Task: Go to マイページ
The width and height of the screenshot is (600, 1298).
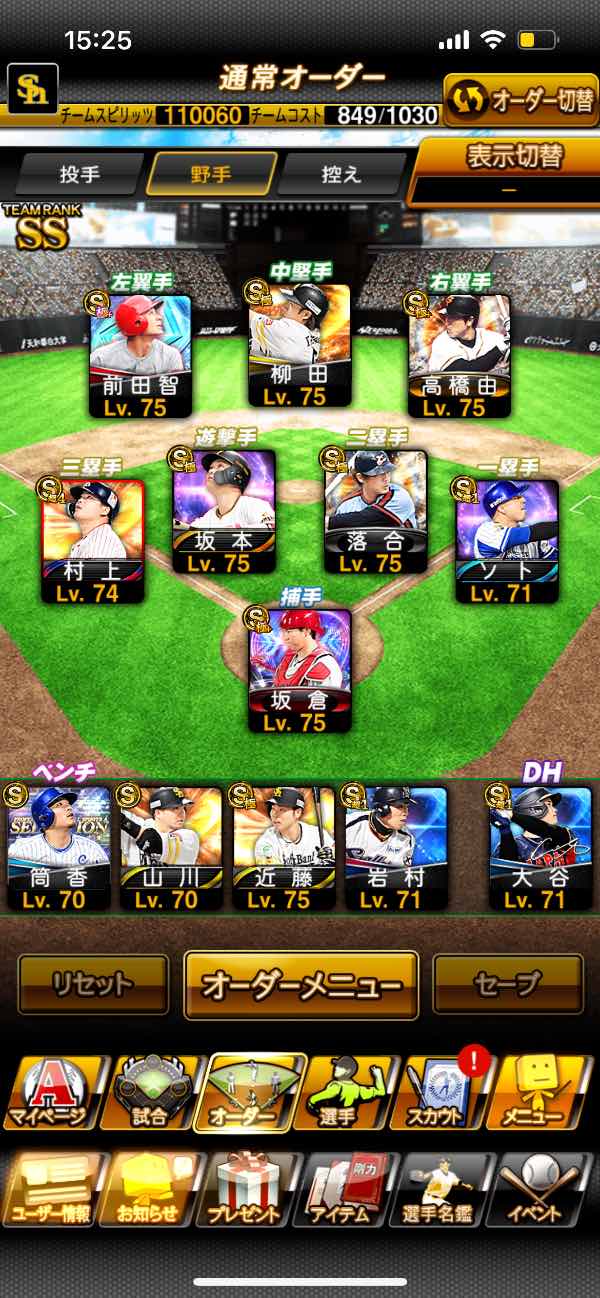Action: pyautogui.click(x=50, y=1092)
